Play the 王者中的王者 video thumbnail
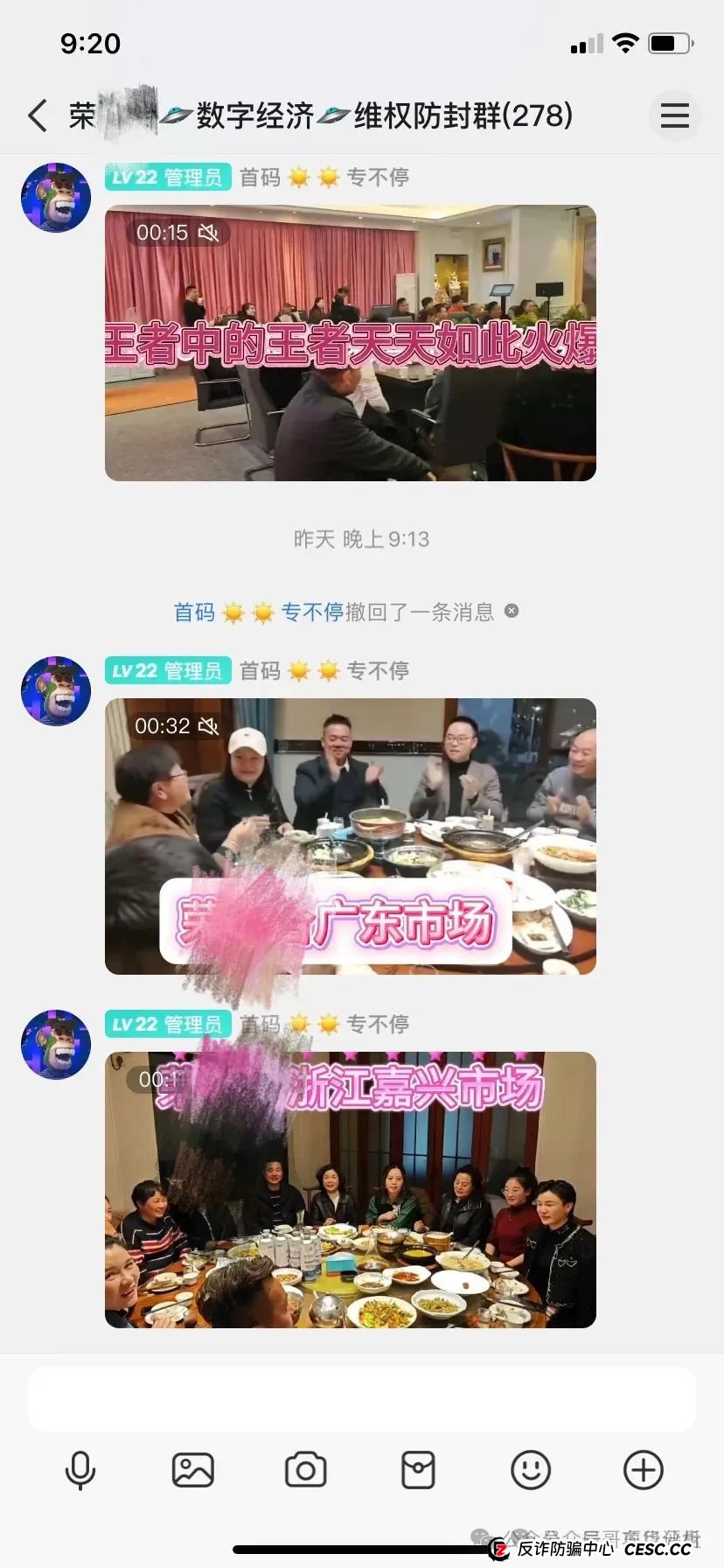This screenshot has width=724, height=1568. (350, 343)
